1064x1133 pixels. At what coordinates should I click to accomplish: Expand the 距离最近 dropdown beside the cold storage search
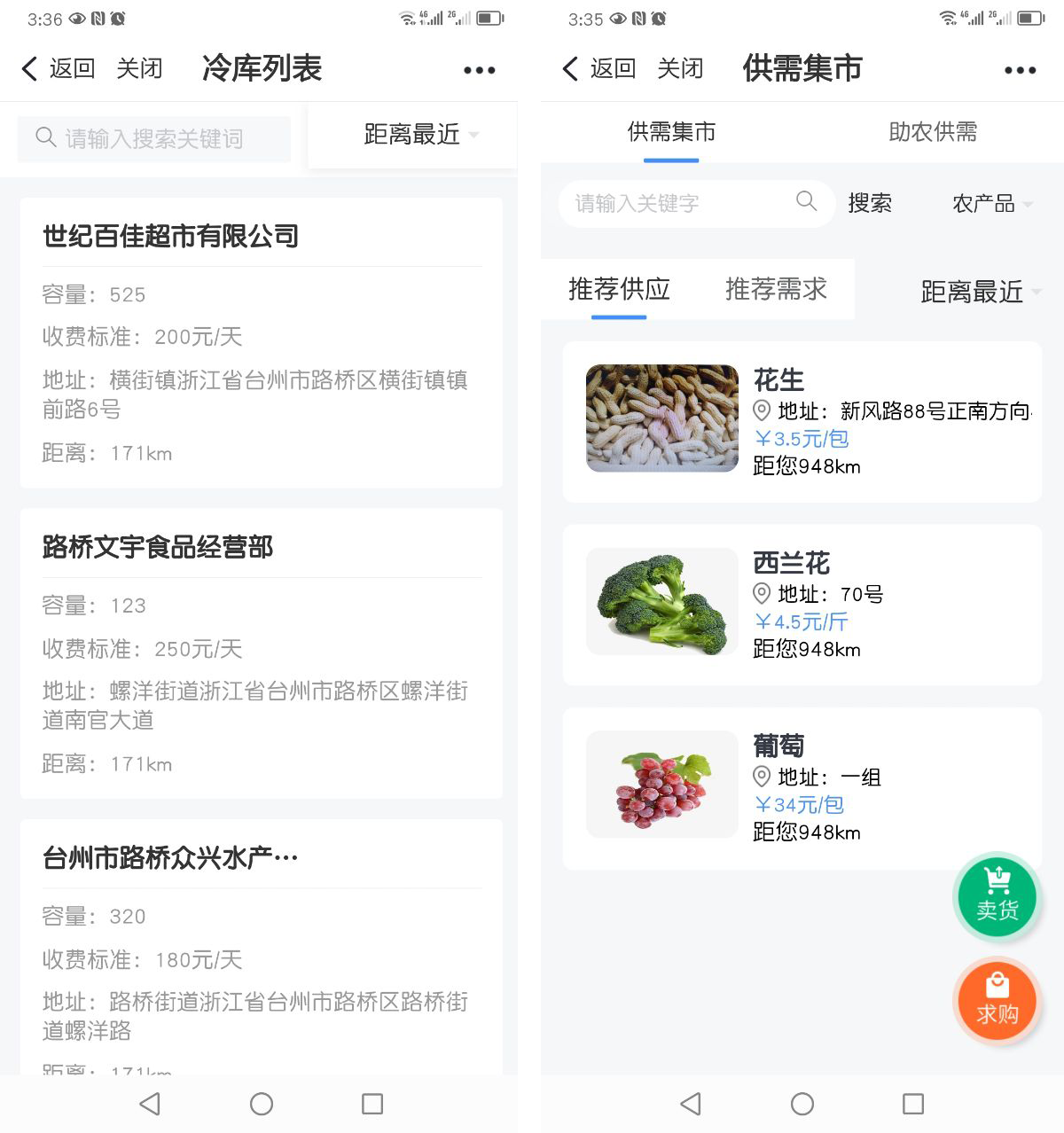click(x=420, y=135)
